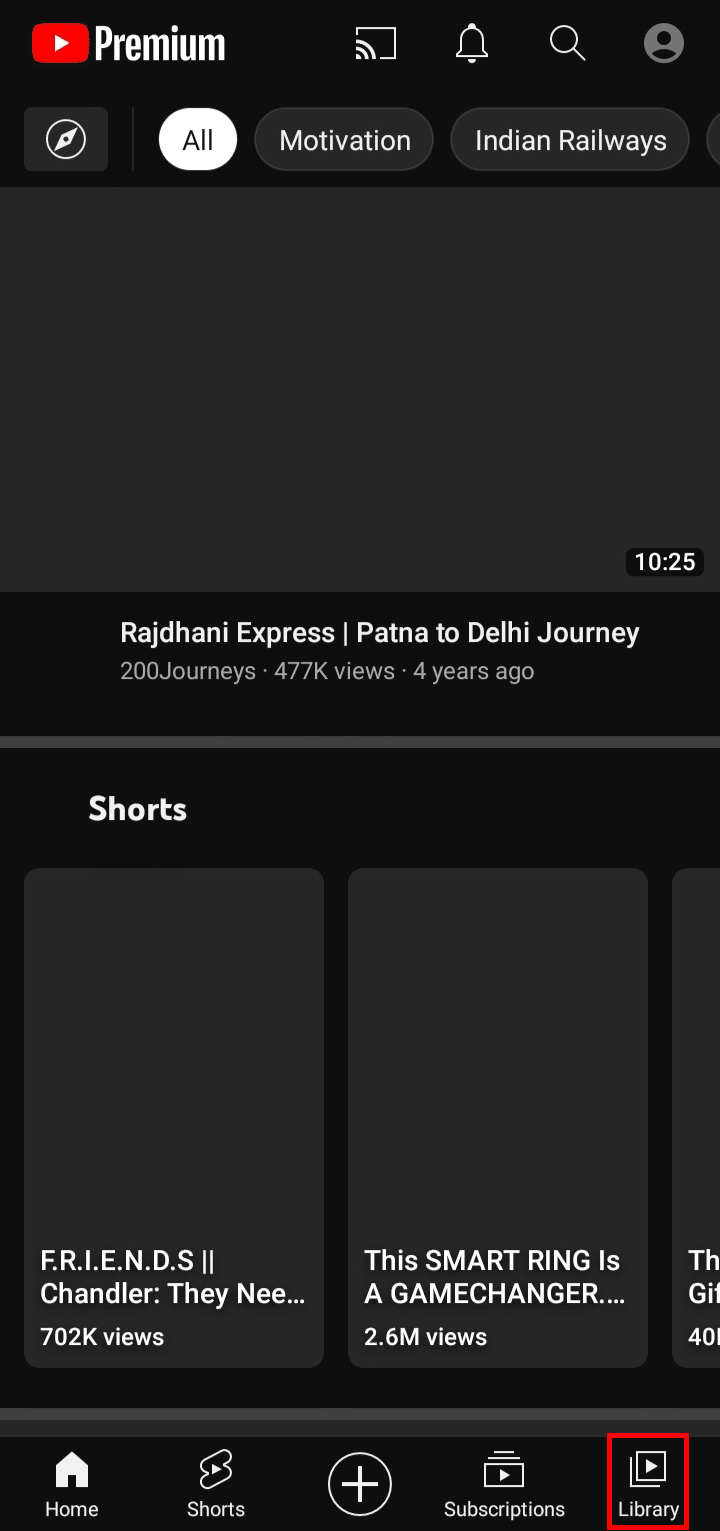
Task: Switch to the Subscriptions tab
Action: coord(504,1484)
